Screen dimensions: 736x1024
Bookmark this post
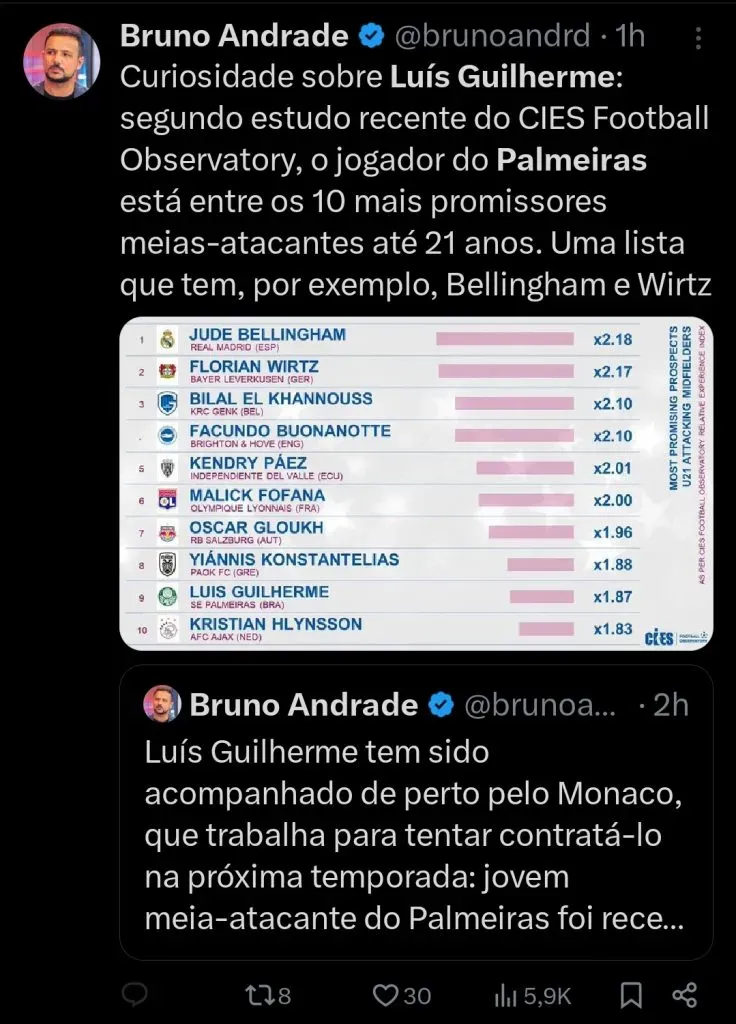pos(631,994)
